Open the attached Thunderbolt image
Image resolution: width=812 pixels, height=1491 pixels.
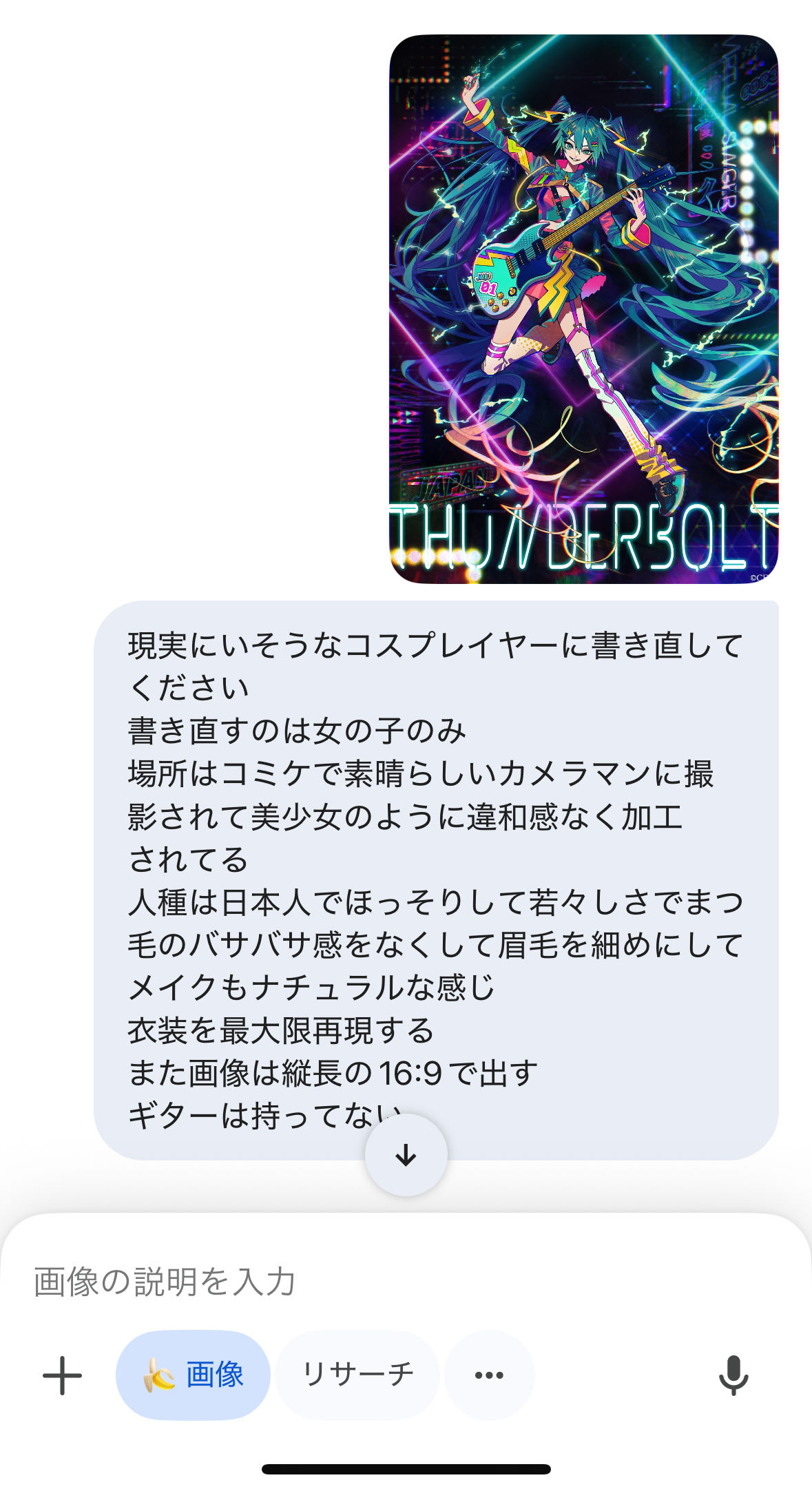point(583,309)
